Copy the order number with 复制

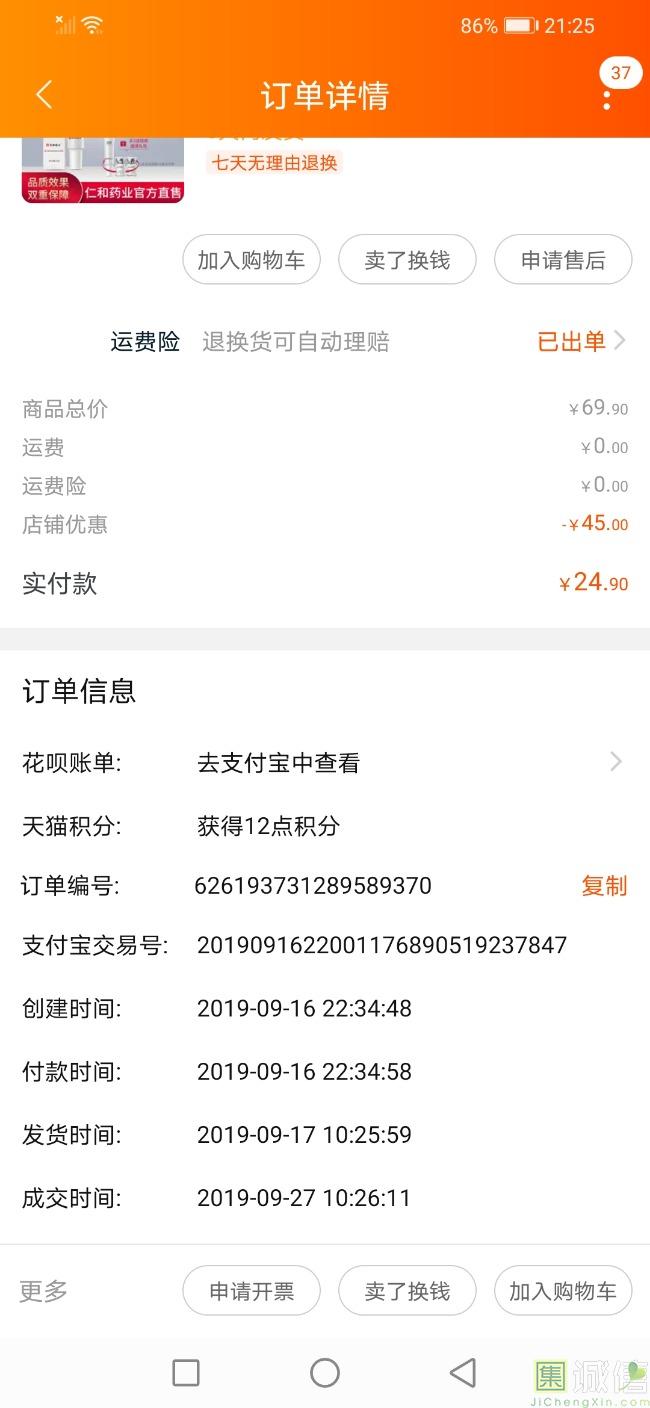(604, 886)
